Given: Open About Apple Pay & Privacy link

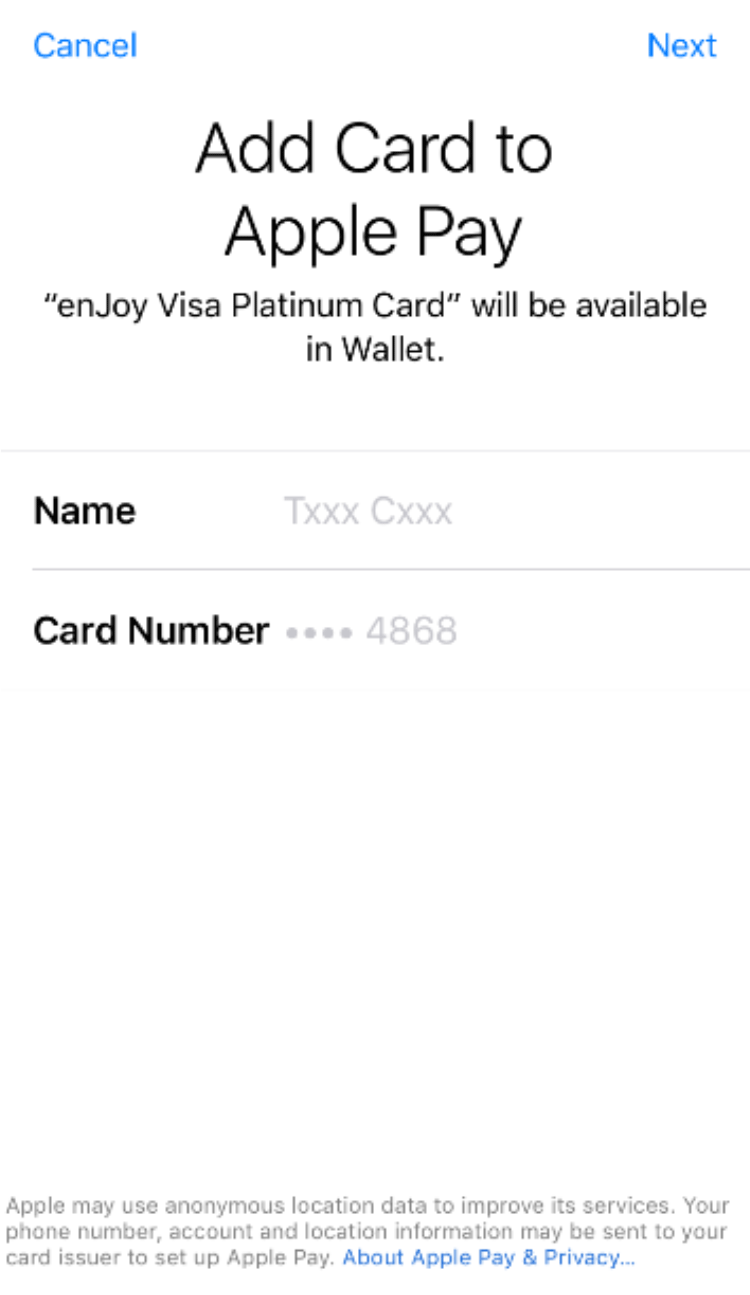Looking at the screenshot, I should coord(488,1257).
